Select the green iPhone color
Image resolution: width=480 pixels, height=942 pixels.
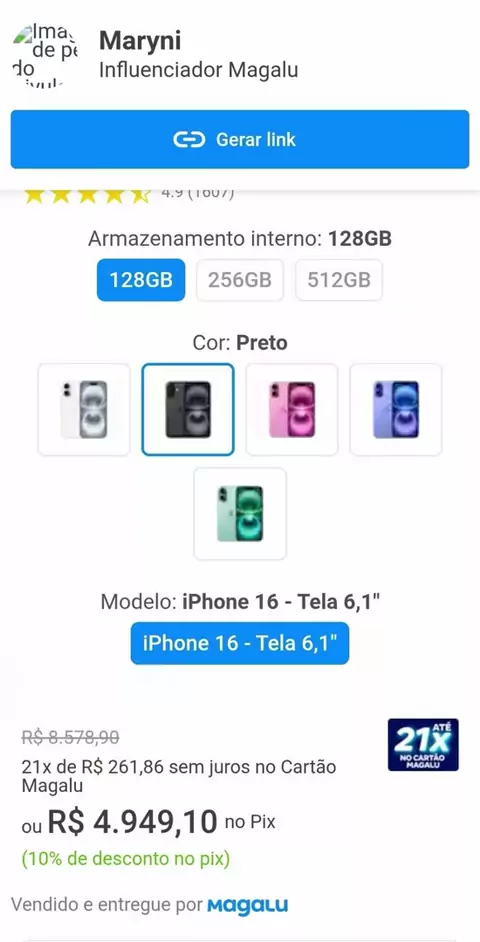point(240,514)
